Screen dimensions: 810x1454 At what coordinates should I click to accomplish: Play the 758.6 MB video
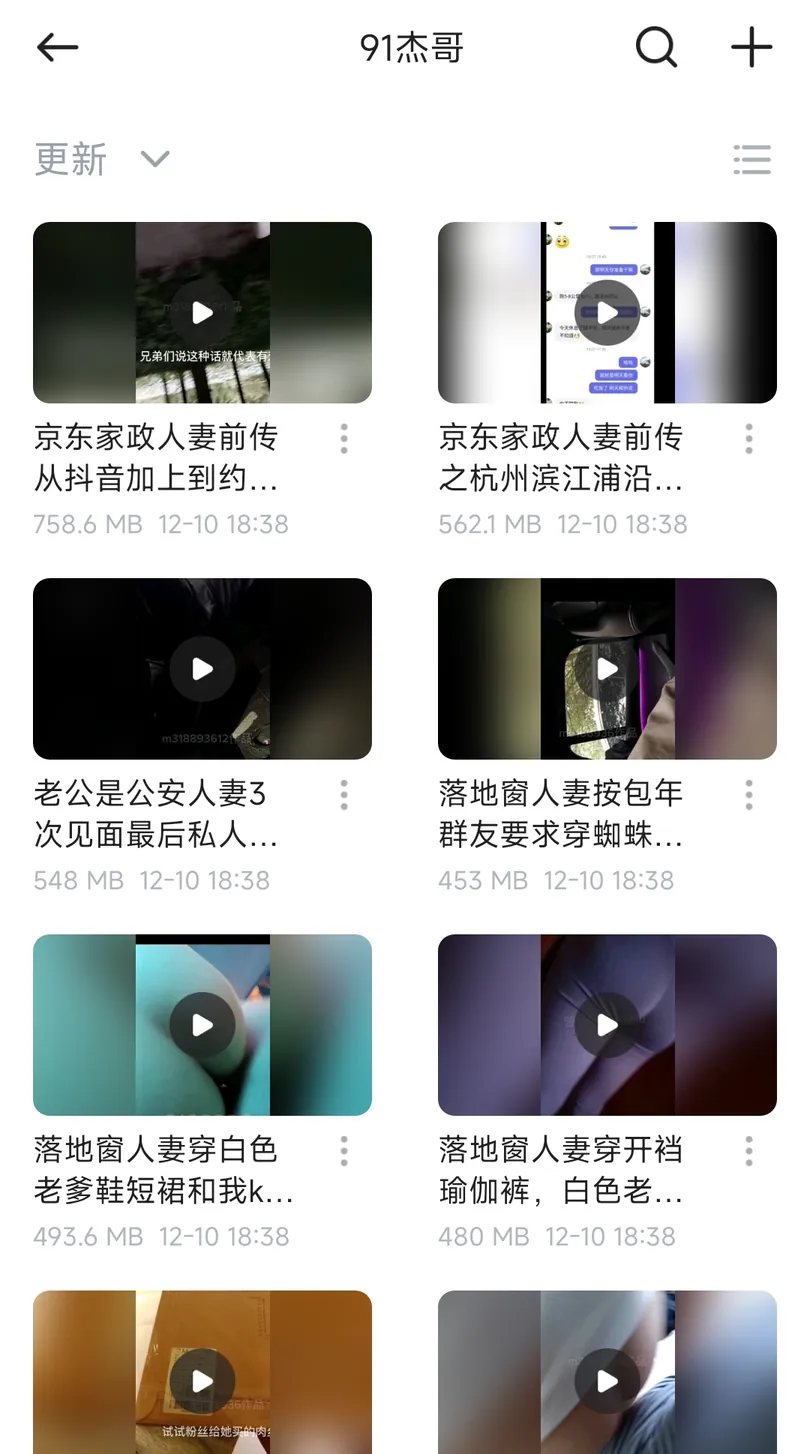(x=202, y=313)
